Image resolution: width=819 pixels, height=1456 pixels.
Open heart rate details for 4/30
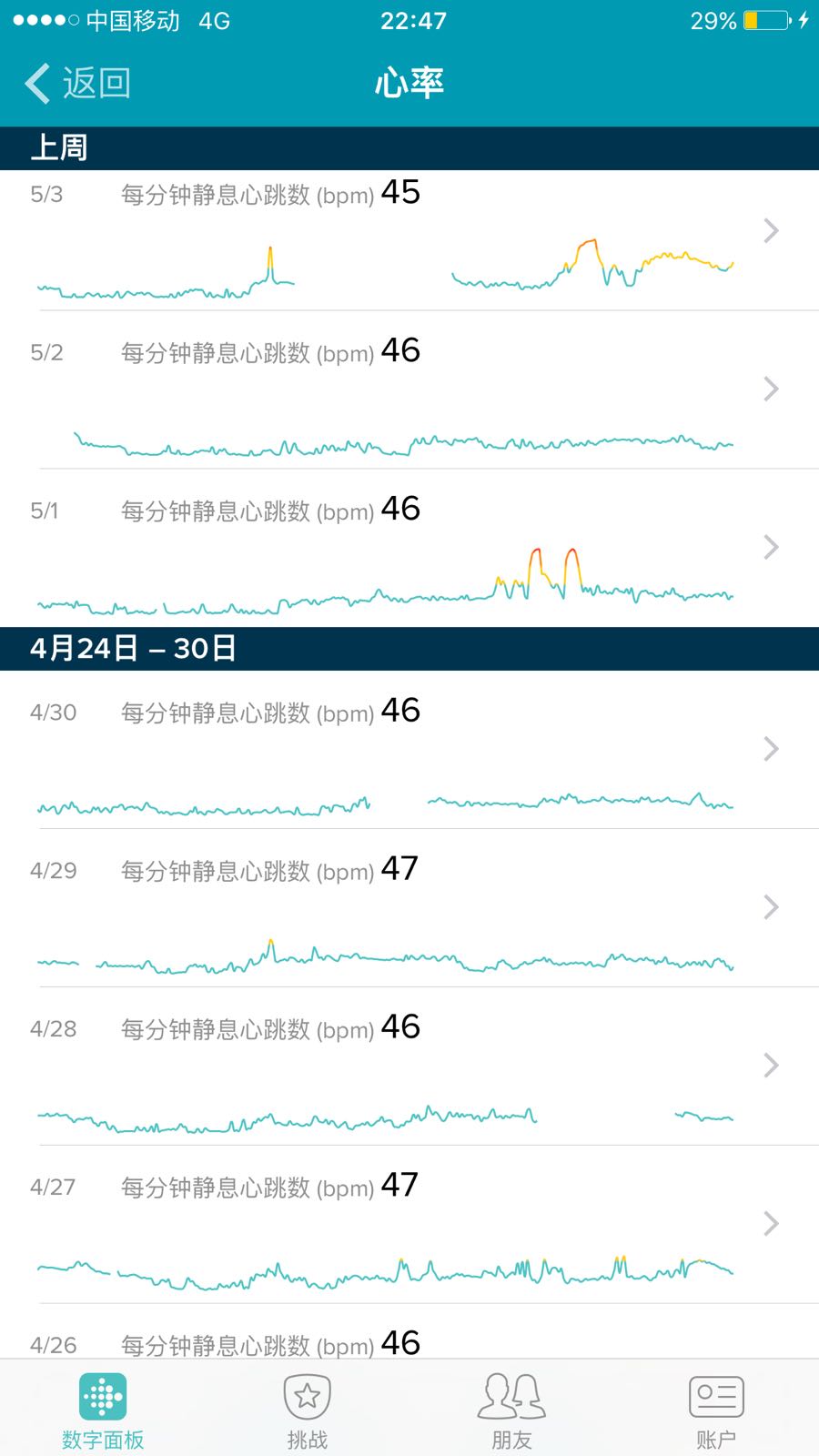409,750
